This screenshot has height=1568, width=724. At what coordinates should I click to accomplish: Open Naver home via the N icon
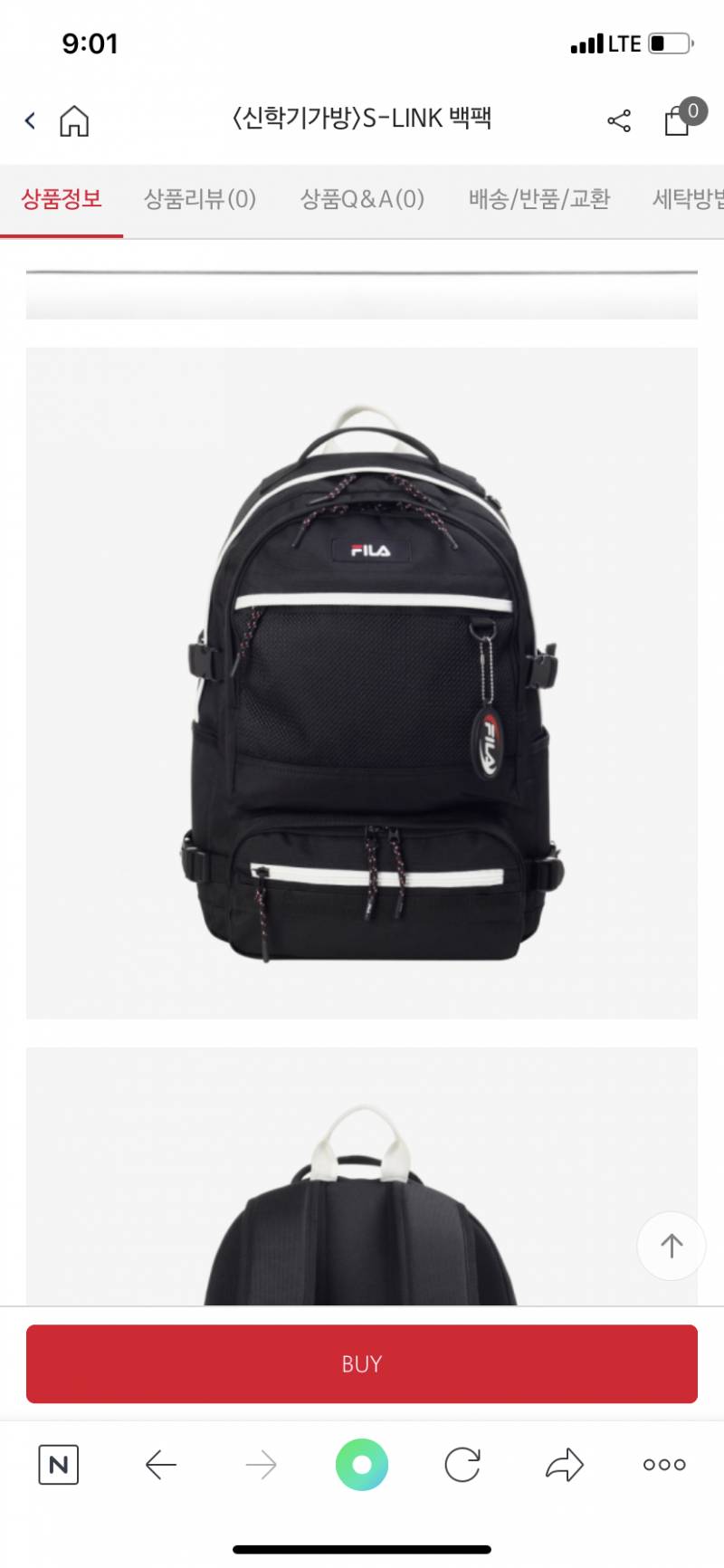pyautogui.click(x=59, y=1464)
